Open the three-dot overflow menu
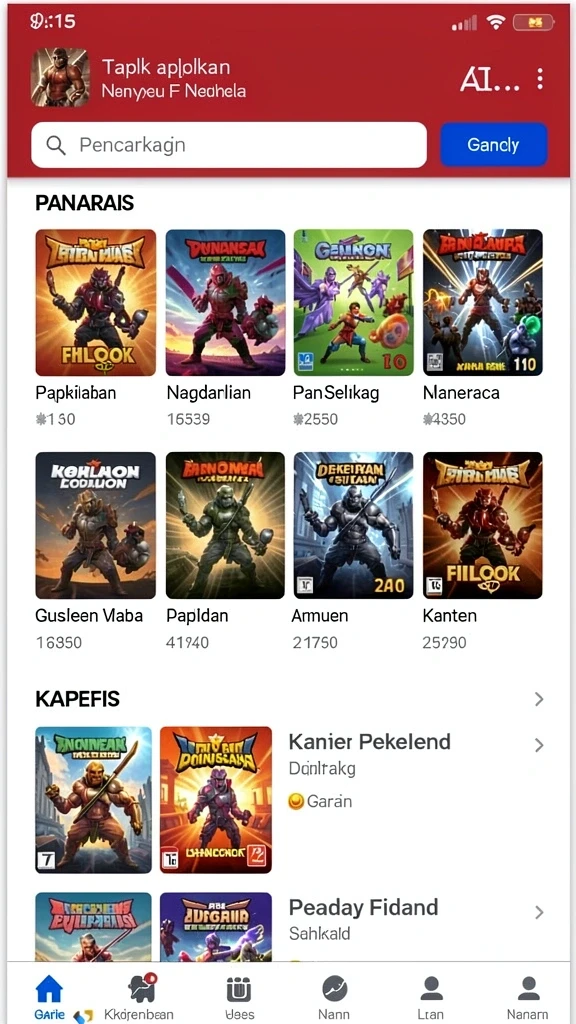576x1024 pixels. (539, 79)
